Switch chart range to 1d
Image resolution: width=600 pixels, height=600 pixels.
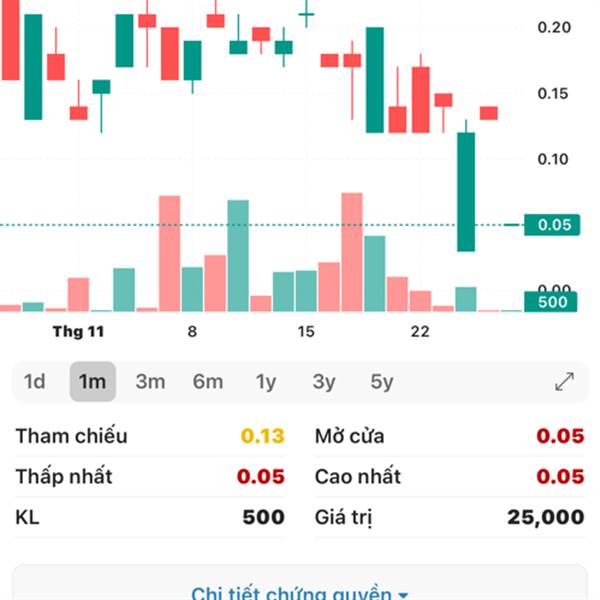tap(35, 381)
